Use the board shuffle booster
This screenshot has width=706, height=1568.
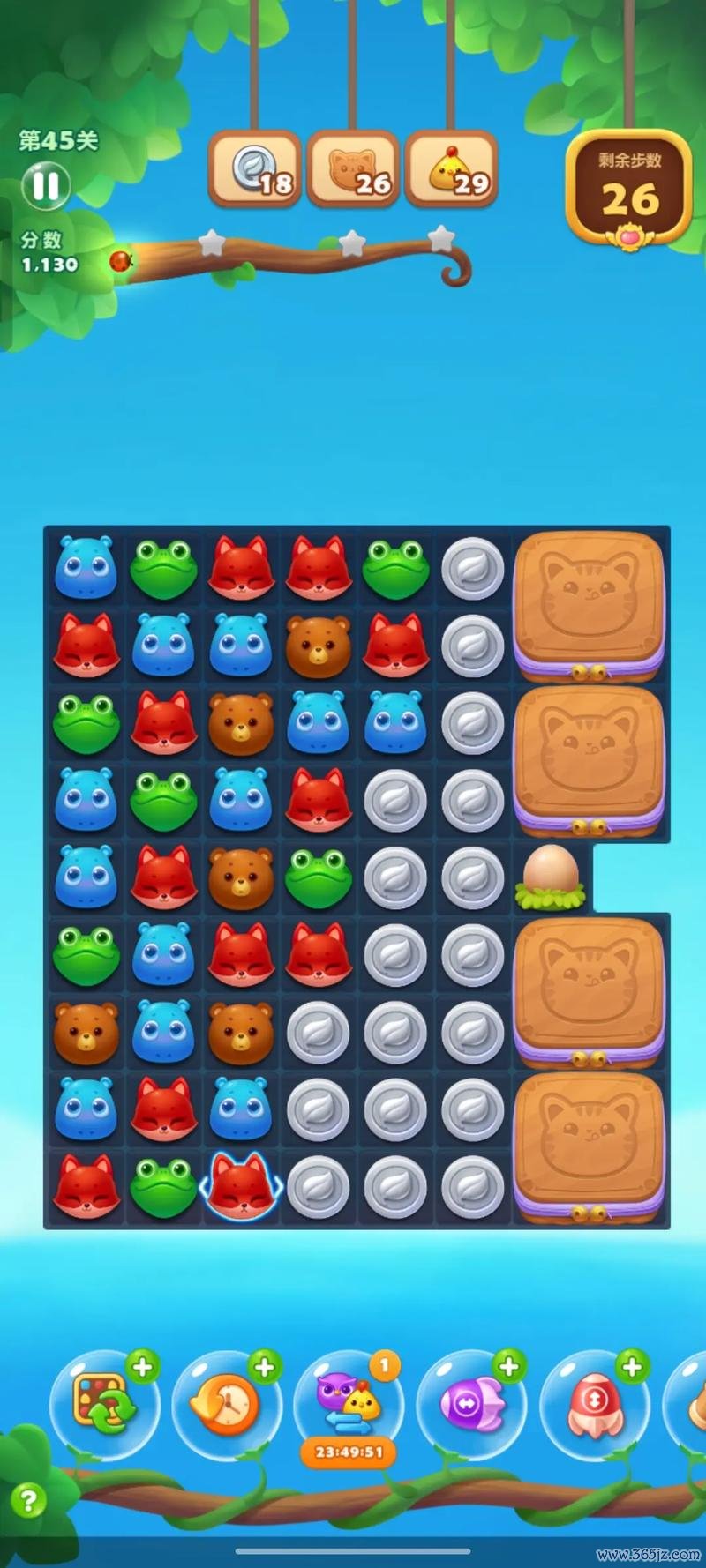[x=103, y=1402]
